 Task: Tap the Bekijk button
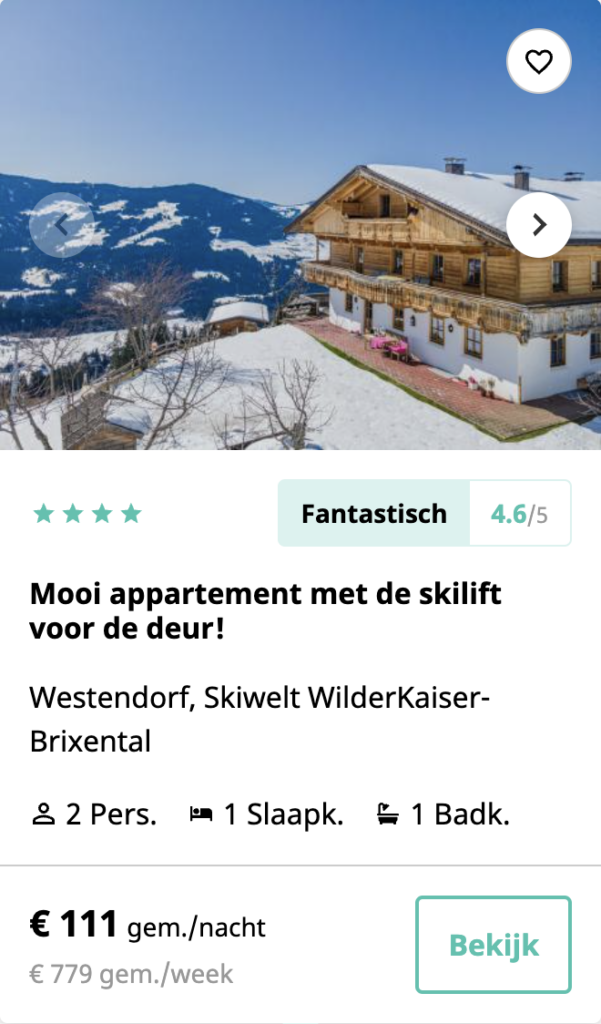tap(494, 945)
